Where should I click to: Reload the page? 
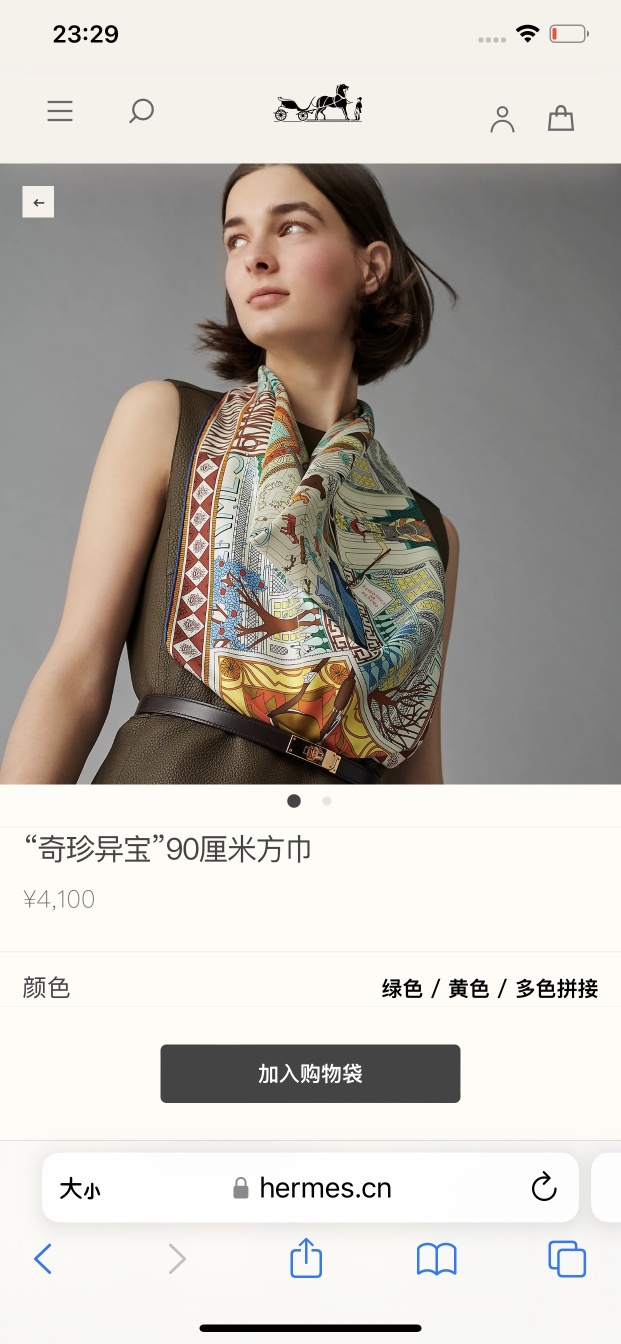coord(543,1188)
